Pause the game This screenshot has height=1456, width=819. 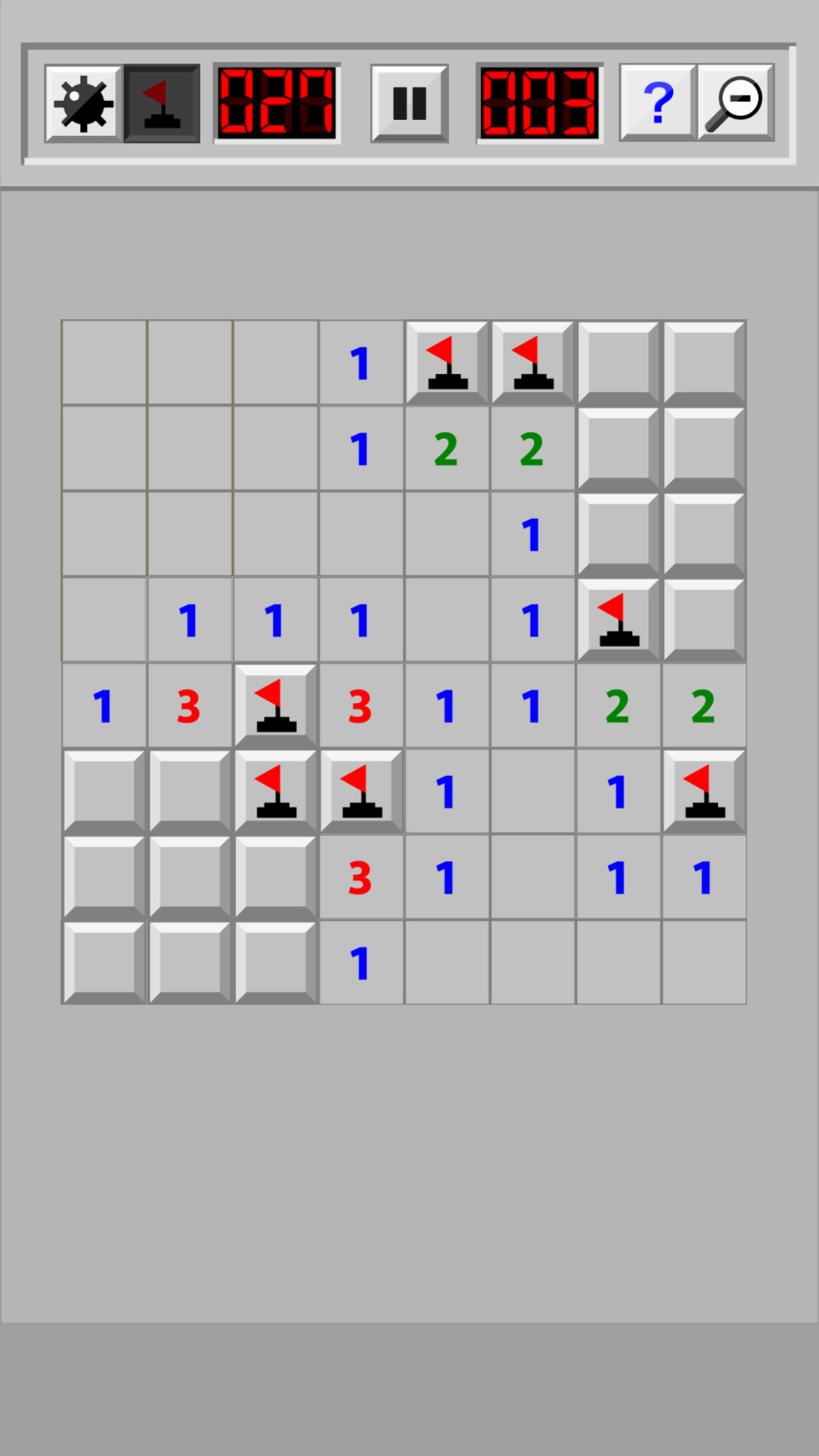(409, 104)
